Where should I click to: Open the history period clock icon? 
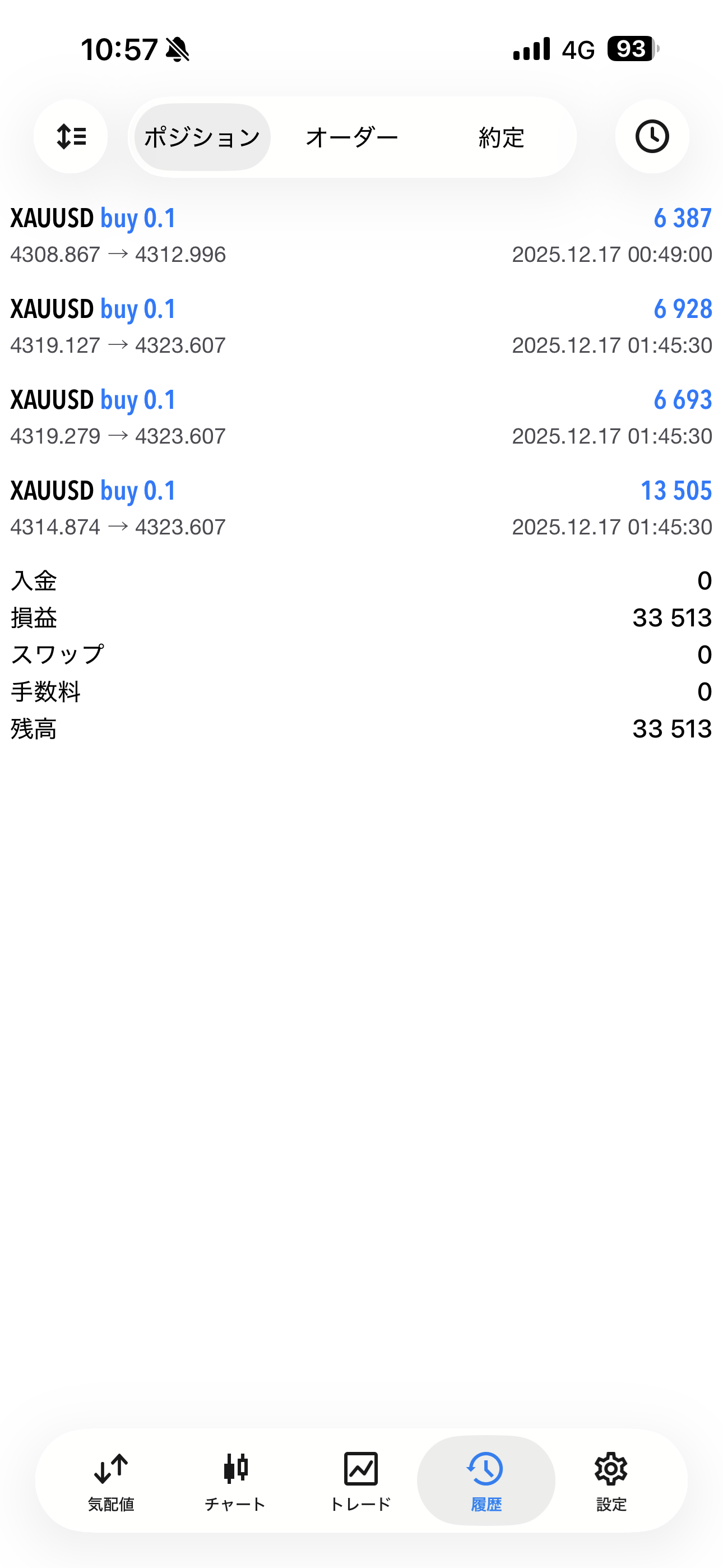click(x=652, y=136)
